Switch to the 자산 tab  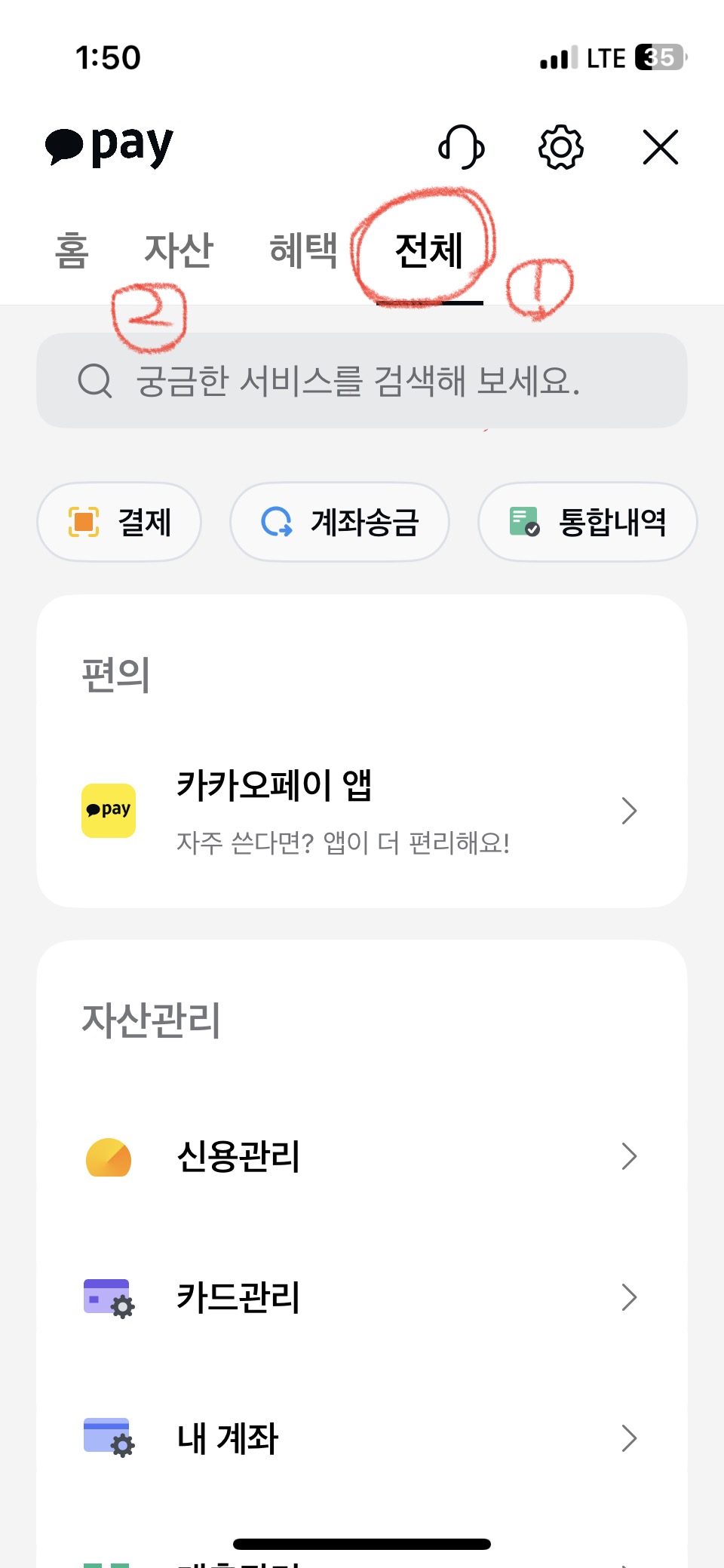[x=179, y=250]
